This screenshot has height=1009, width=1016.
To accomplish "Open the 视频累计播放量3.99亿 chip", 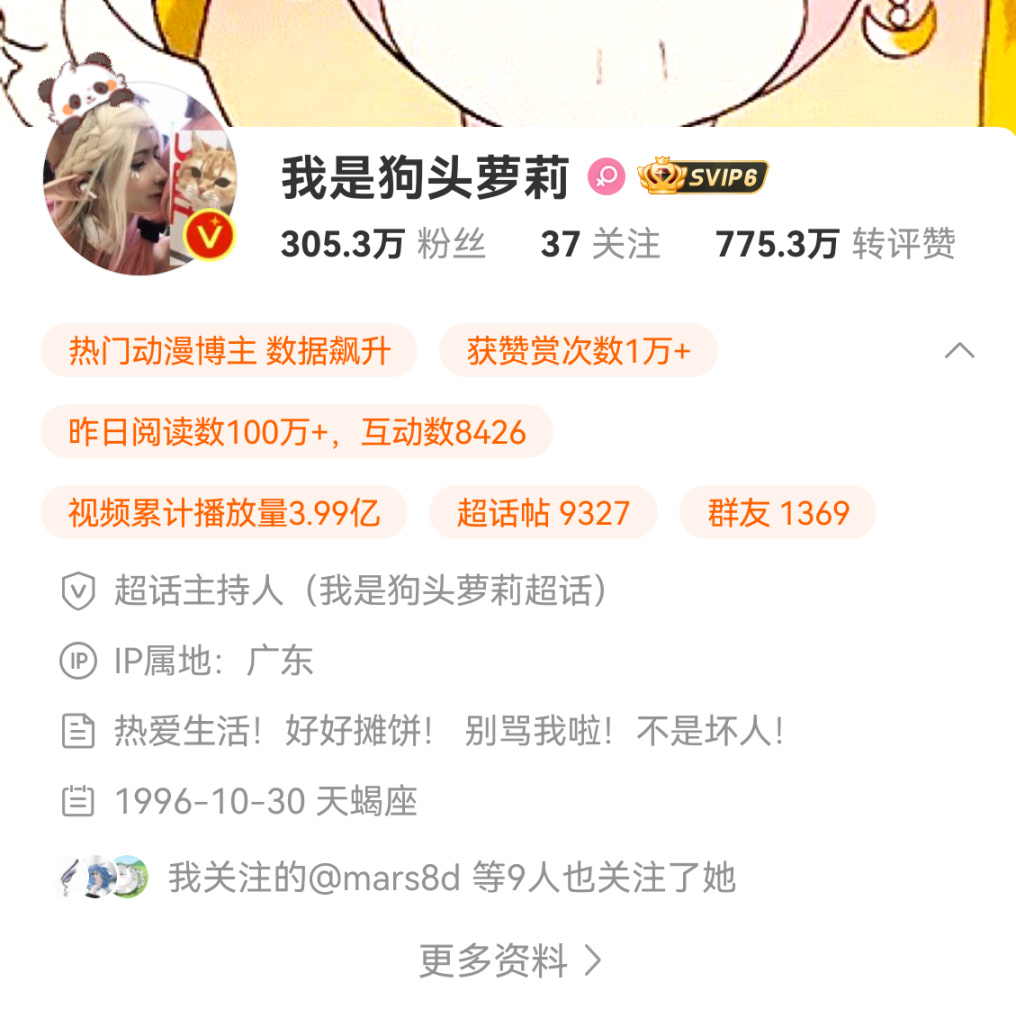I will point(224,513).
